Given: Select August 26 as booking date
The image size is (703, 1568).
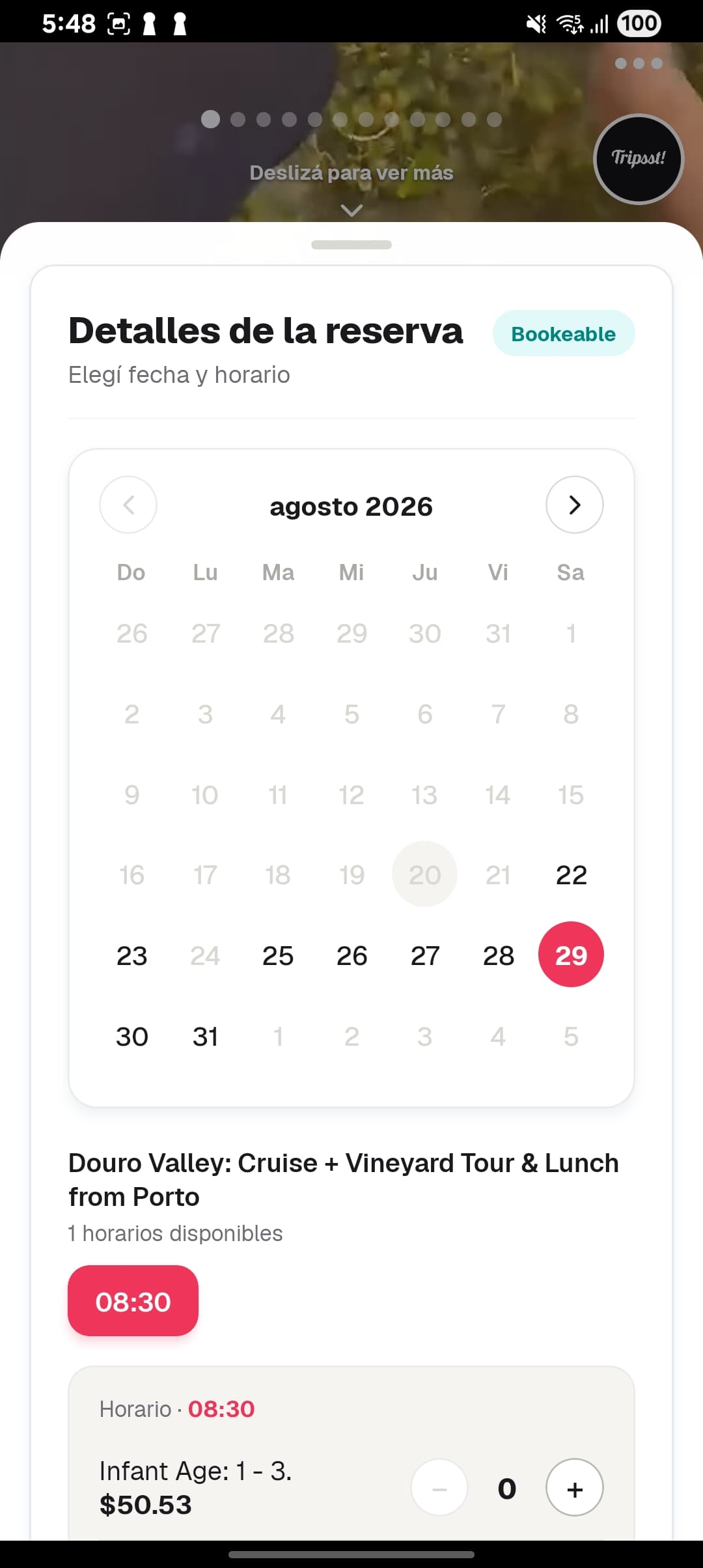Looking at the screenshot, I should (x=351, y=955).
